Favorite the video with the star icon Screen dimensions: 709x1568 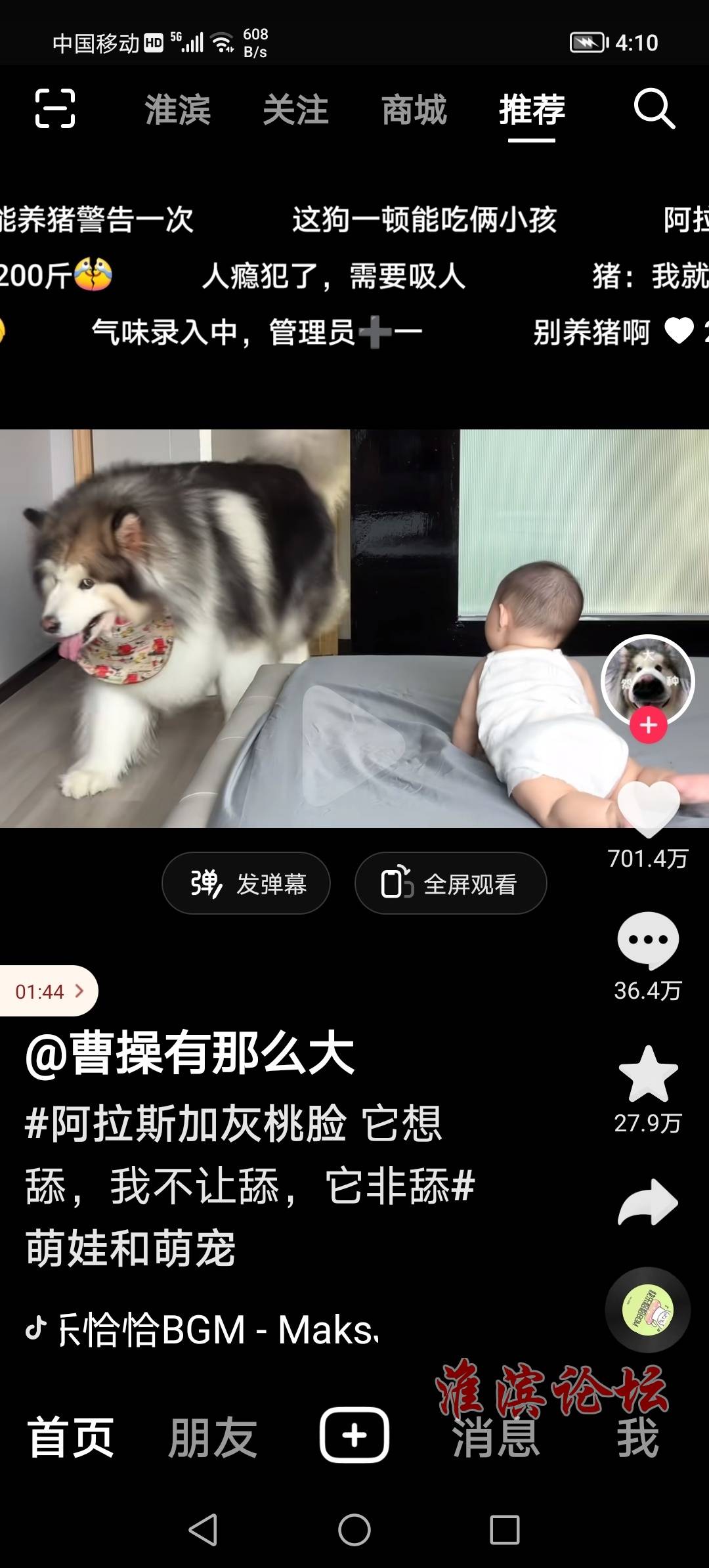[648, 1074]
